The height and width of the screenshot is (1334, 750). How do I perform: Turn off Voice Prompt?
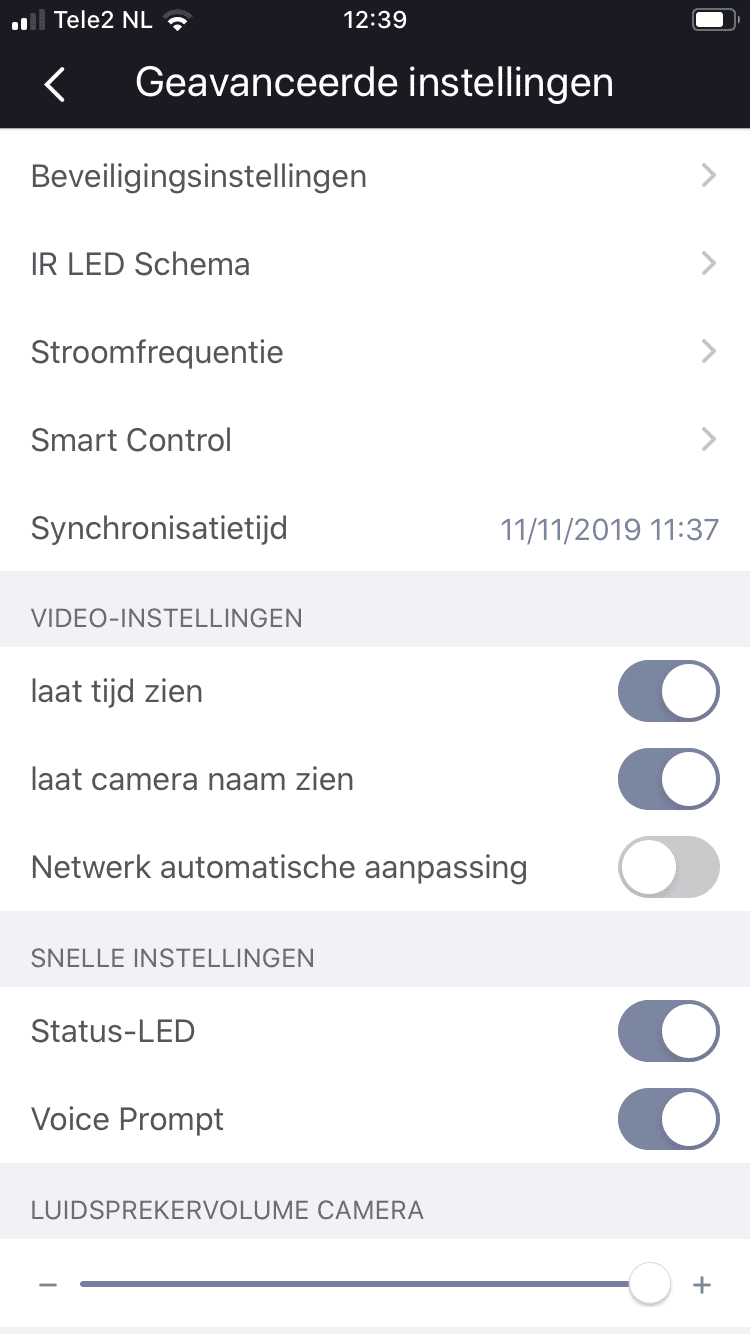668,1119
